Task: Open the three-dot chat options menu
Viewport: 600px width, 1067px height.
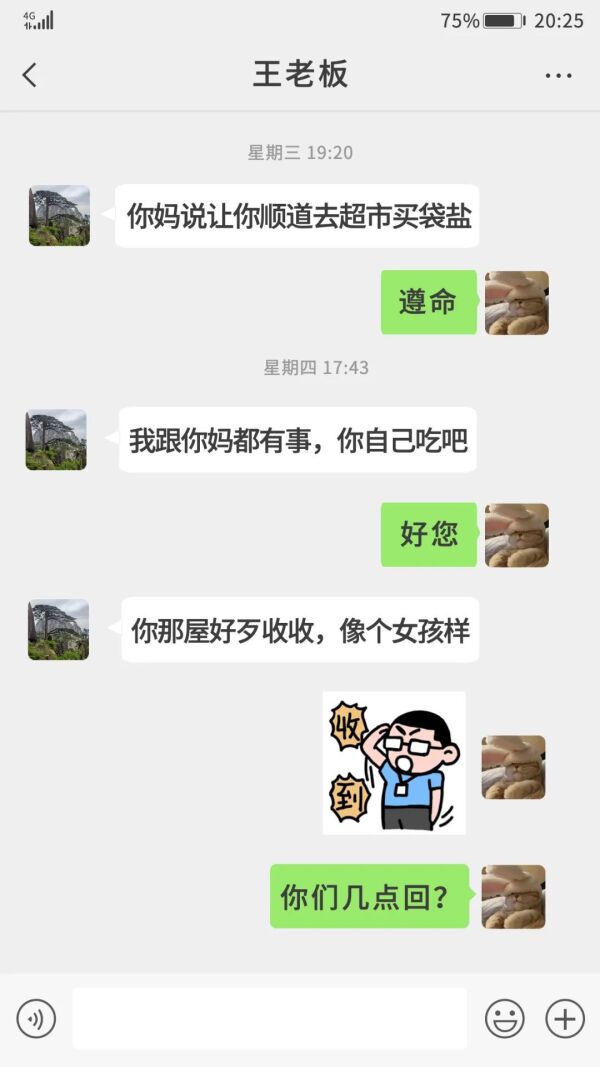Action: pos(558,76)
